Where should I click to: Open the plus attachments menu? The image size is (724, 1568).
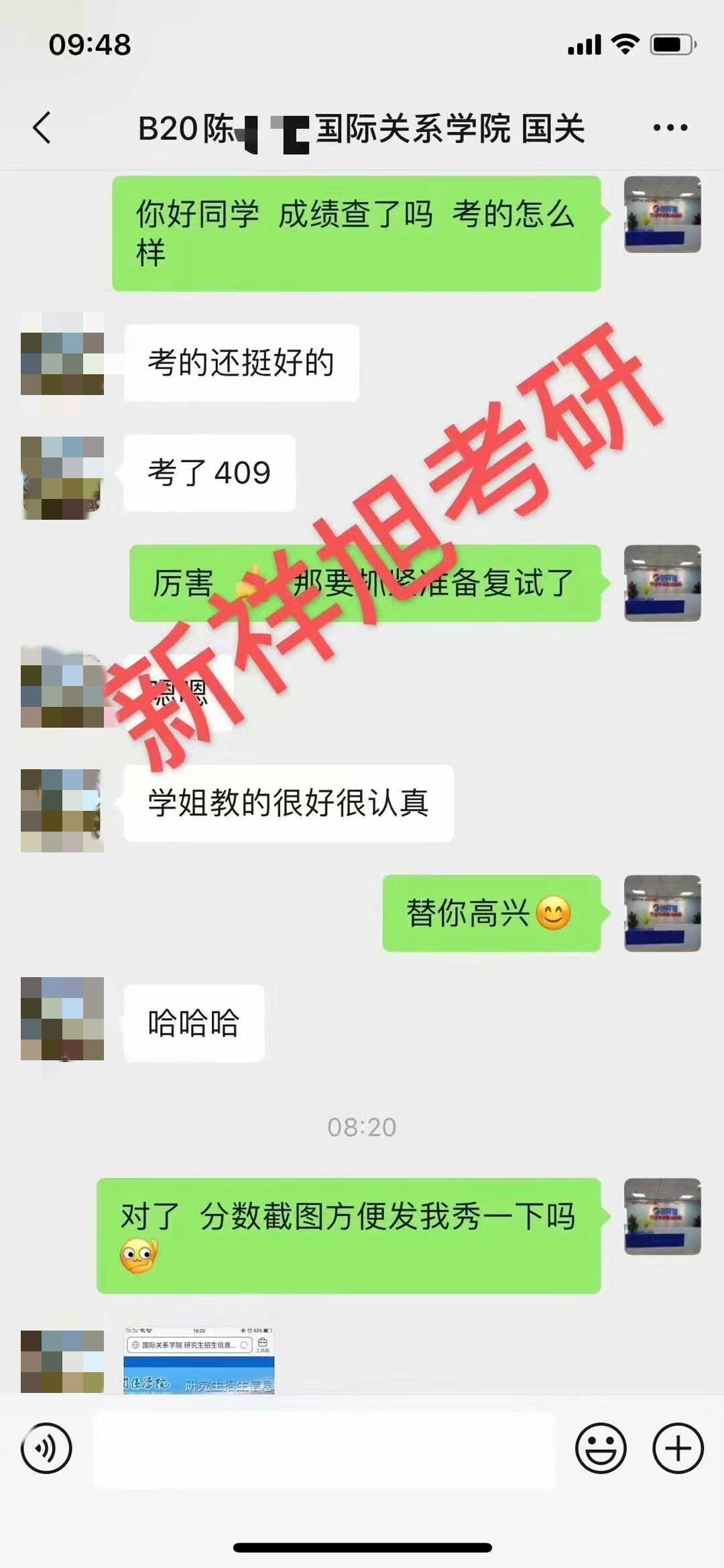pos(678,1448)
